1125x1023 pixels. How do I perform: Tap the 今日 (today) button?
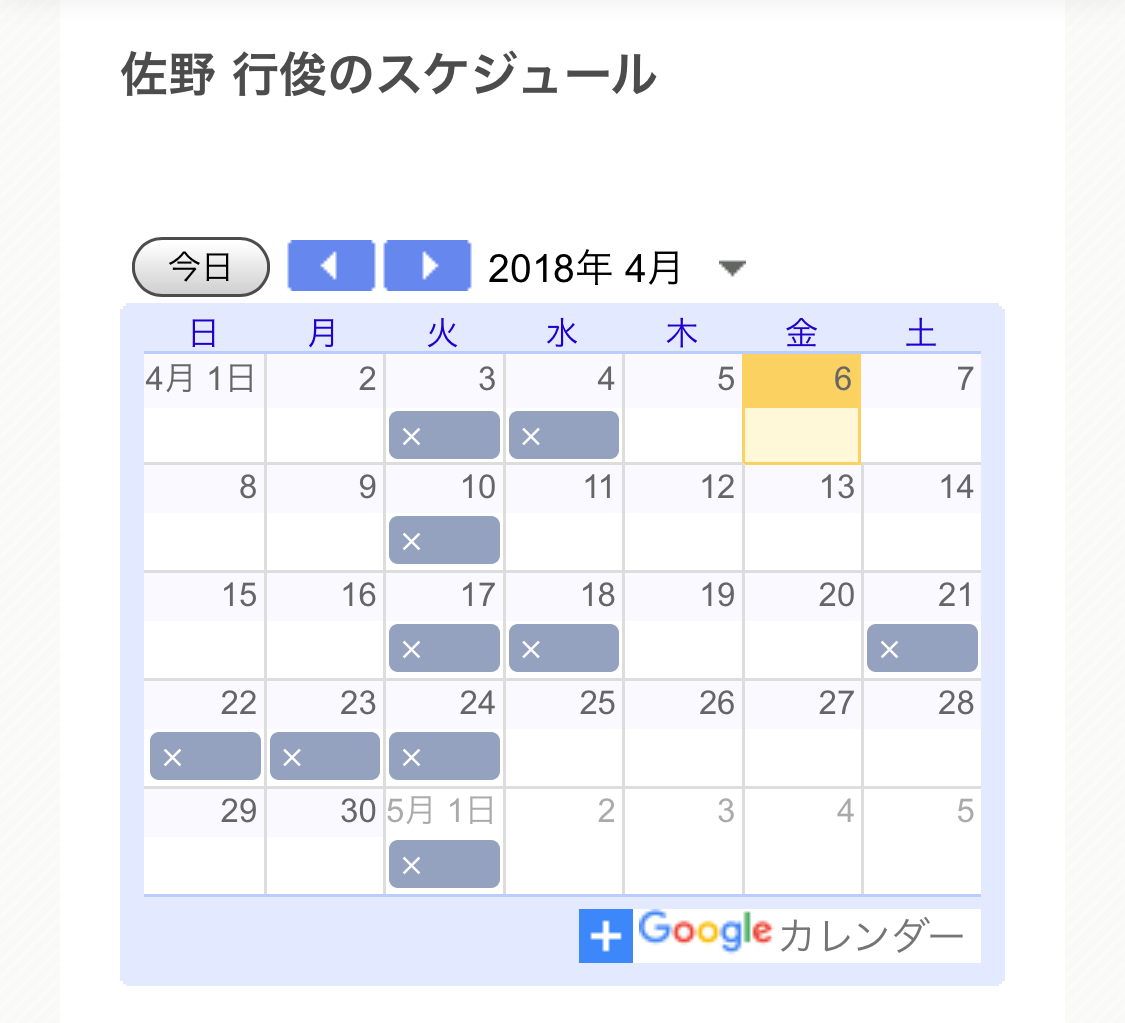[201, 267]
